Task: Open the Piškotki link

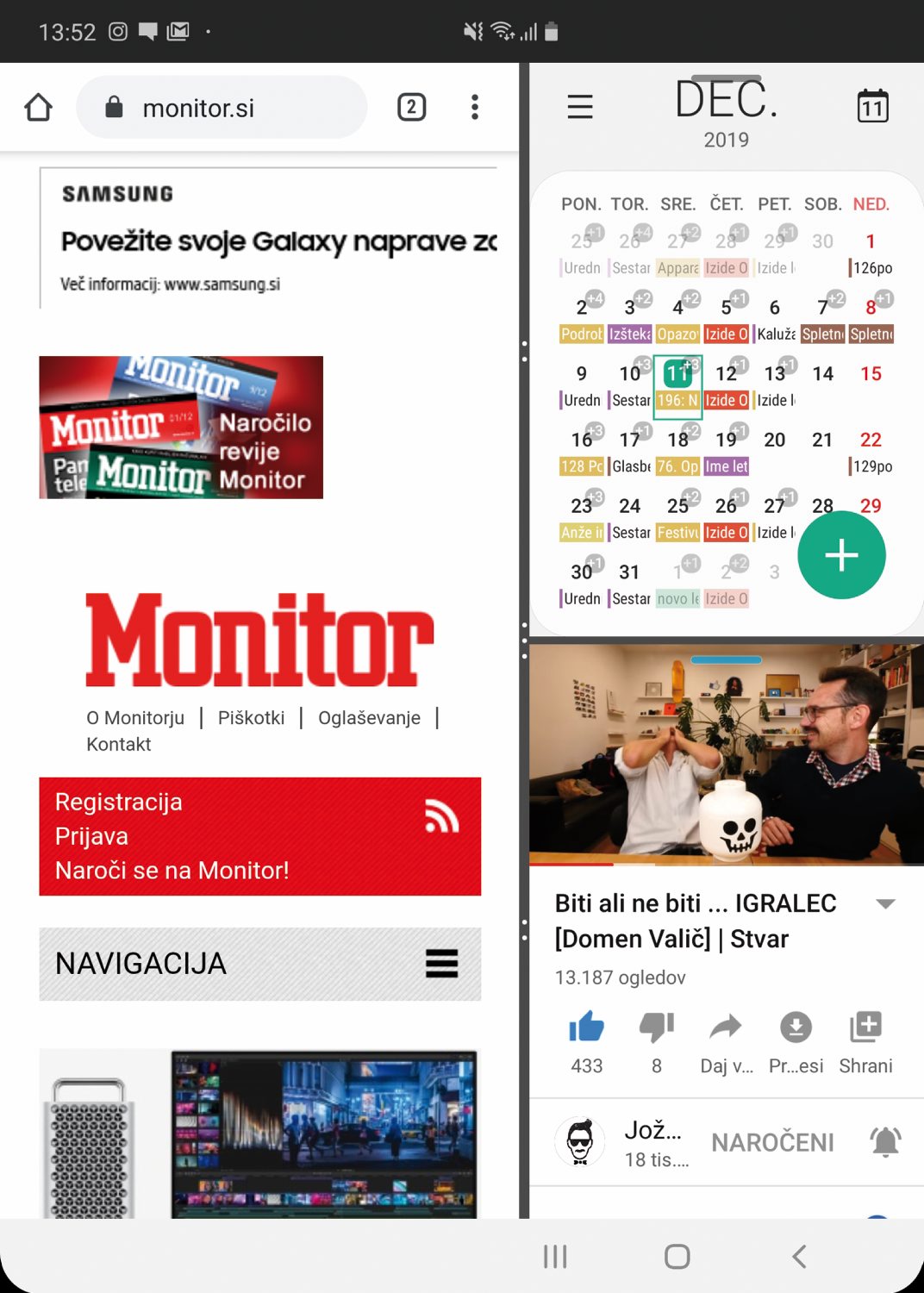Action: (251, 718)
